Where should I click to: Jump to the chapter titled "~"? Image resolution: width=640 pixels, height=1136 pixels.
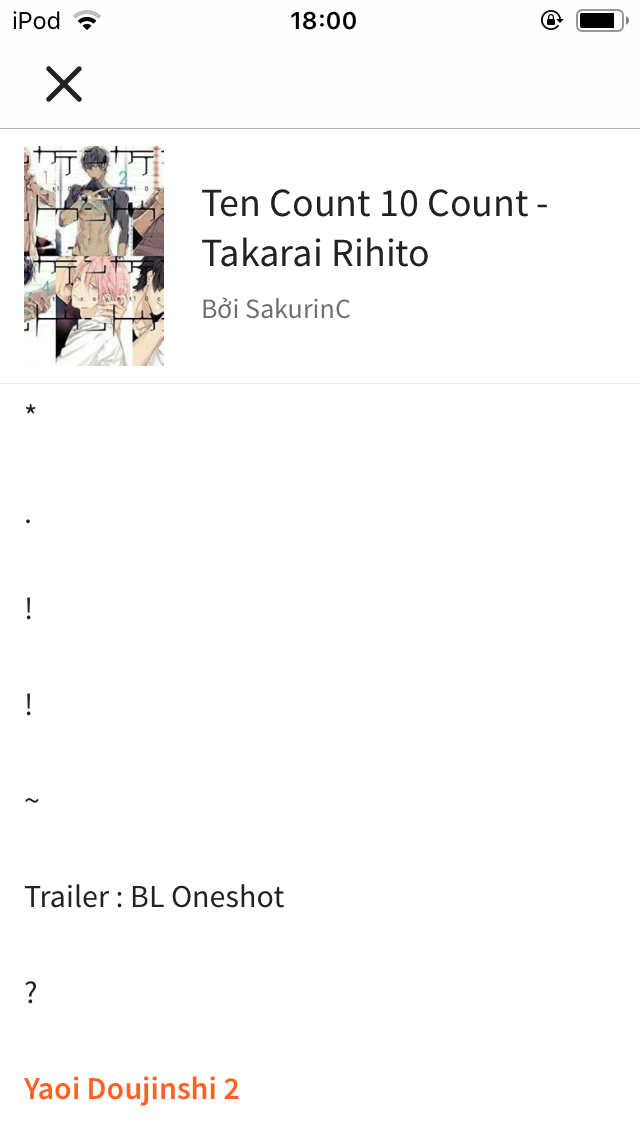(x=31, y=801)
